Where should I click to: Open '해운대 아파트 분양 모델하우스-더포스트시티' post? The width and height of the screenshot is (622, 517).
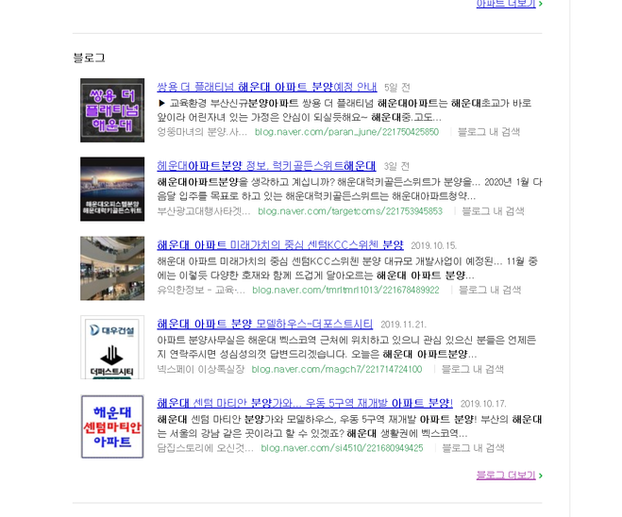pyautogui.click(x=265, y=324)
